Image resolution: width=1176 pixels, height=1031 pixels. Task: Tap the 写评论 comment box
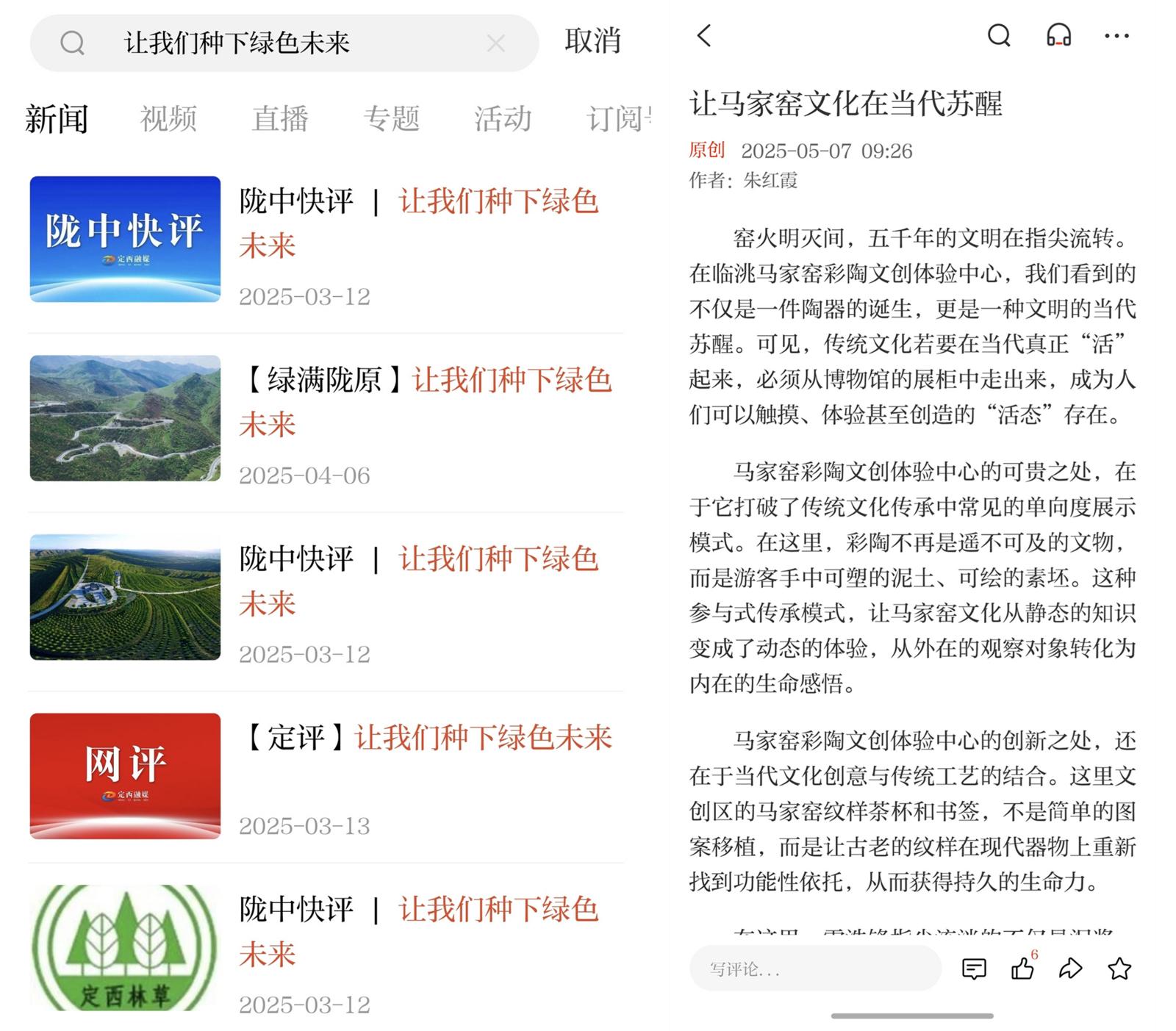pos(815,969)
